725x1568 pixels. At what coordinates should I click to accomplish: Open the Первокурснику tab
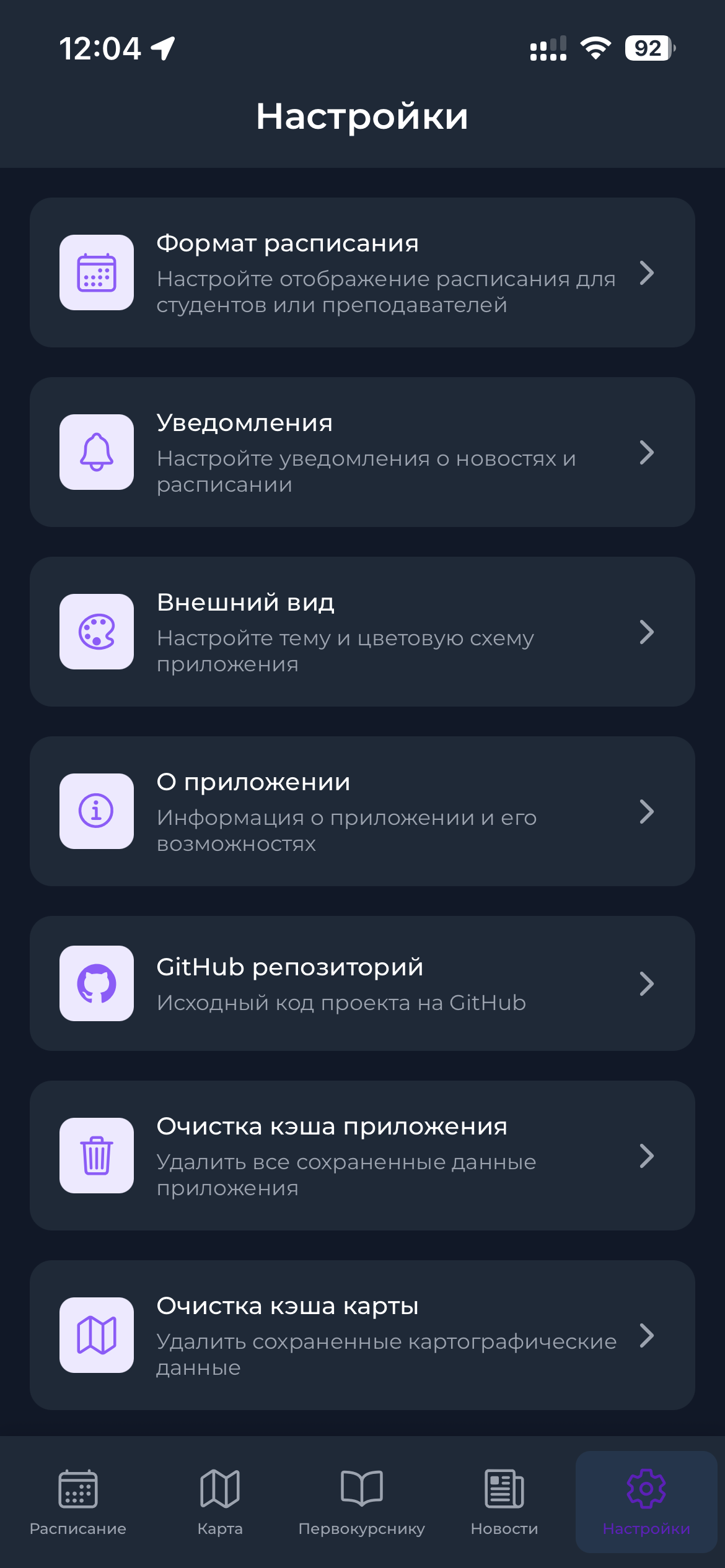click(x=362, y=1501)
